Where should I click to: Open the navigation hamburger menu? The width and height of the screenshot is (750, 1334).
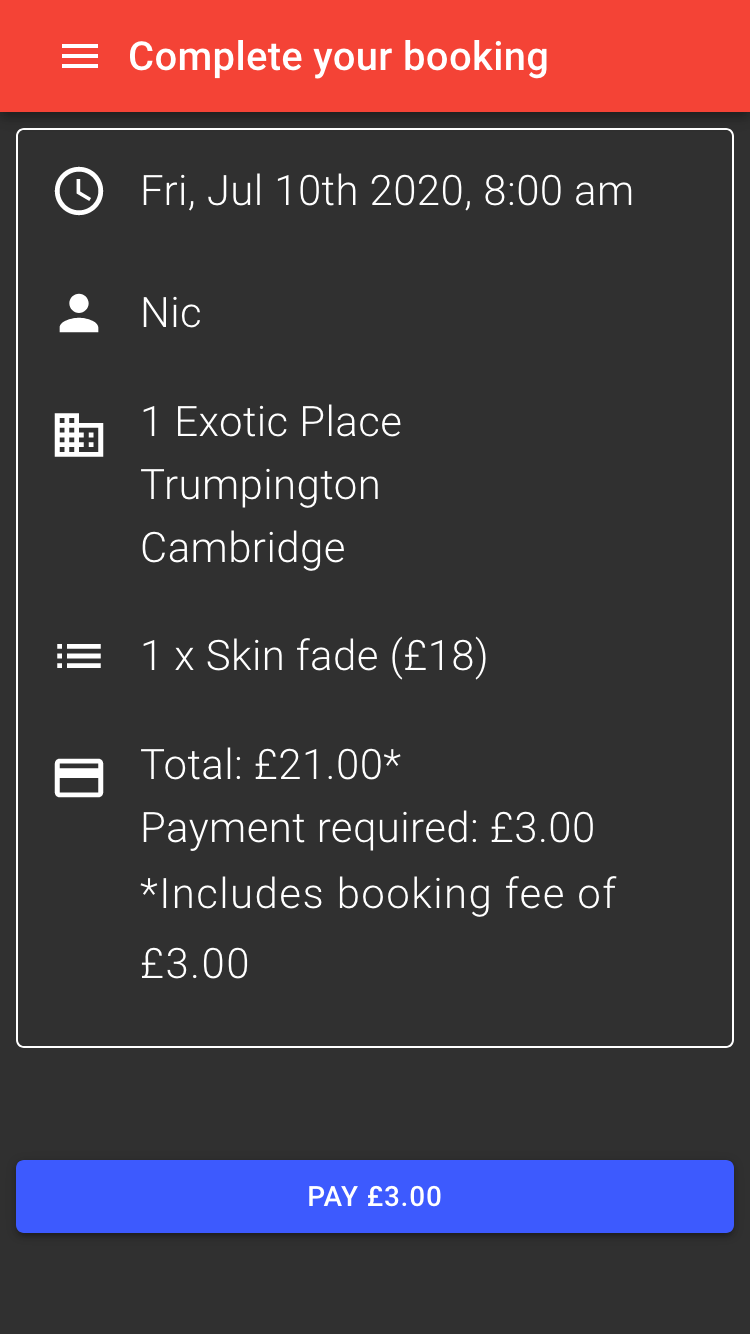tap(79, 57)
